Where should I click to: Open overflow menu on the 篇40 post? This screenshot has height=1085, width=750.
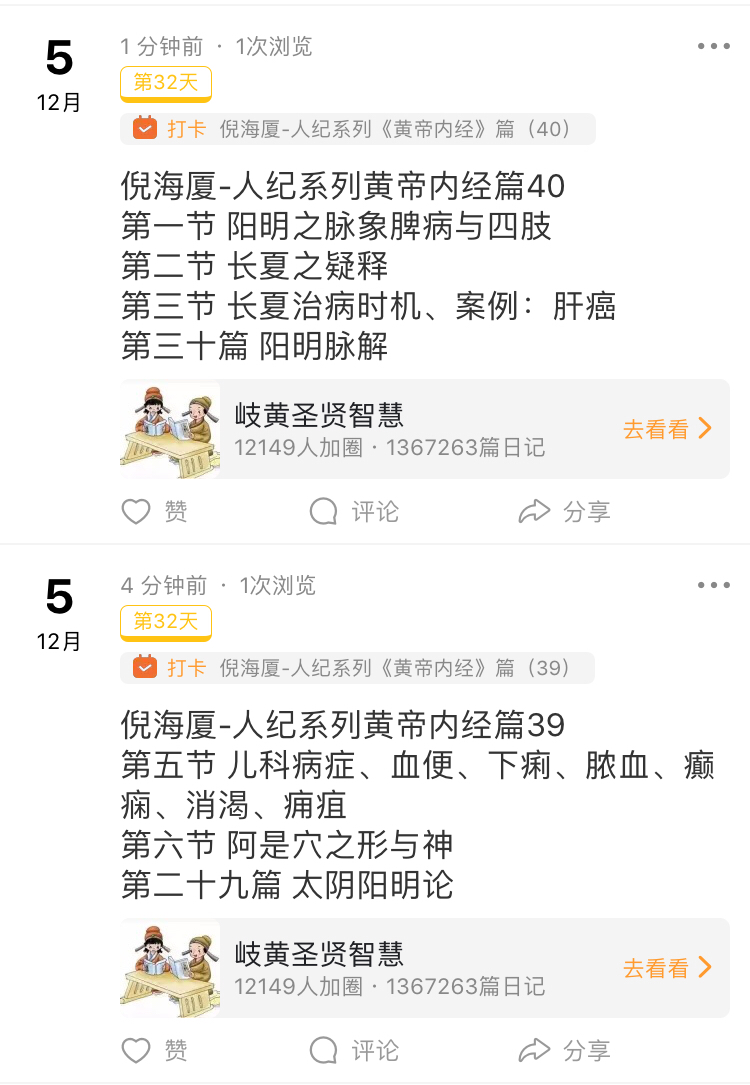tap(713, 47)
